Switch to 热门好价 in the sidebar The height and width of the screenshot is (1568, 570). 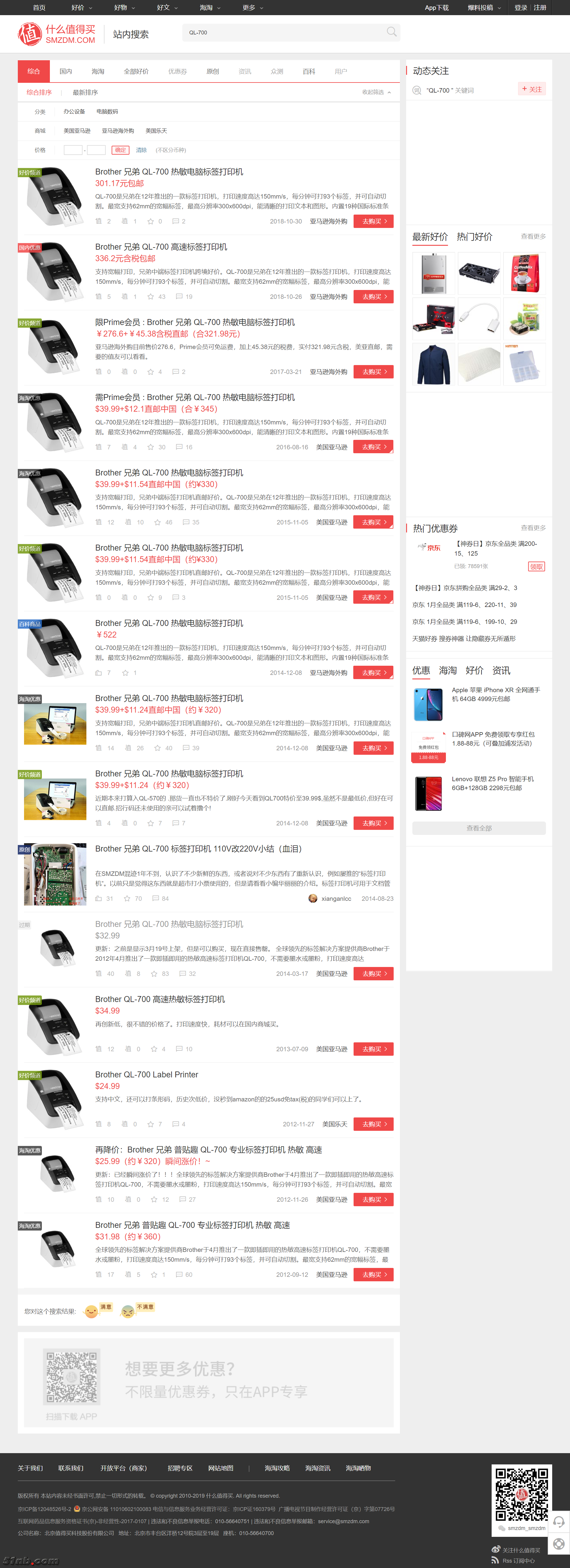click(474, 237)
